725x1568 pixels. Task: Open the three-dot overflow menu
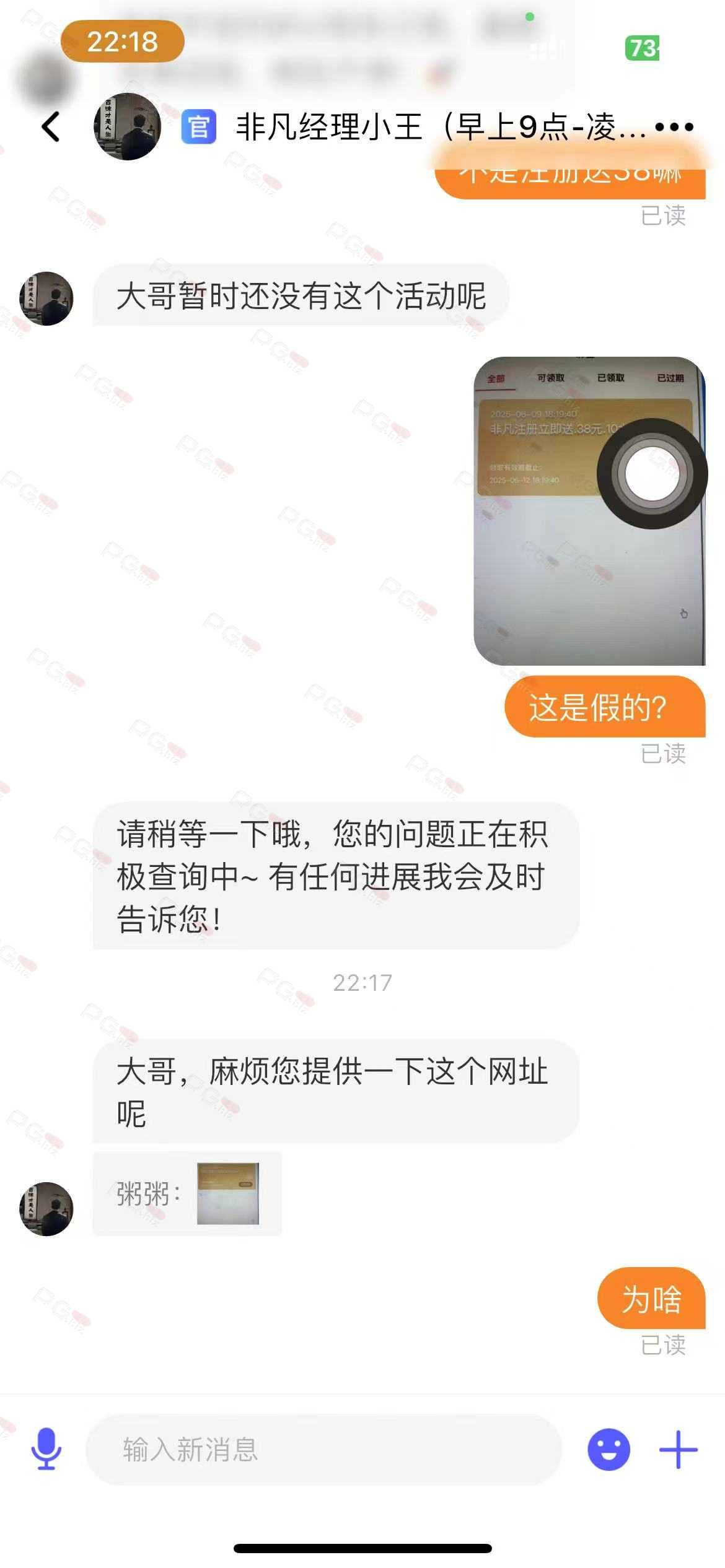click(674, 127)
